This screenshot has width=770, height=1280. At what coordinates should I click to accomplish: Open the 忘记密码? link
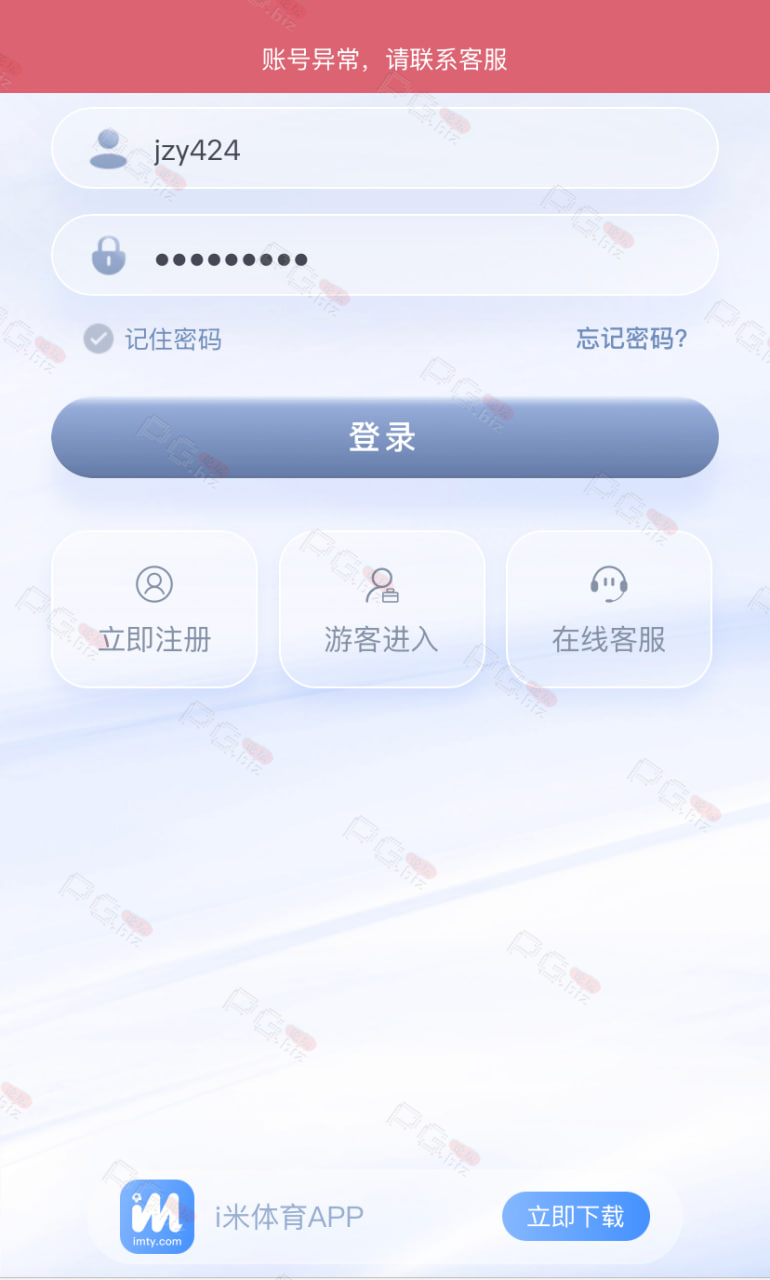[x=632, y=339]
